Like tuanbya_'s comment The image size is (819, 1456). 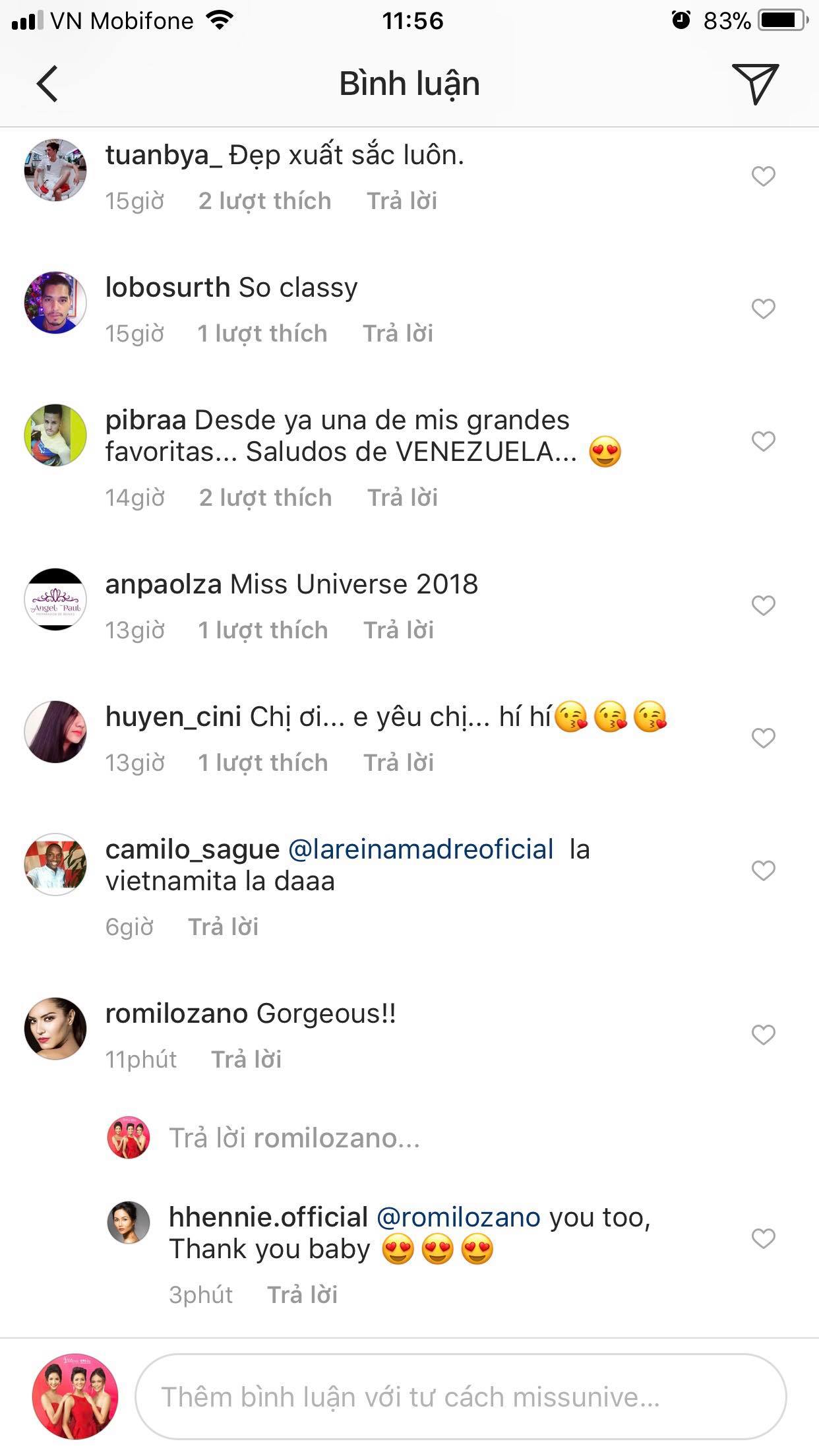point(764,176)
